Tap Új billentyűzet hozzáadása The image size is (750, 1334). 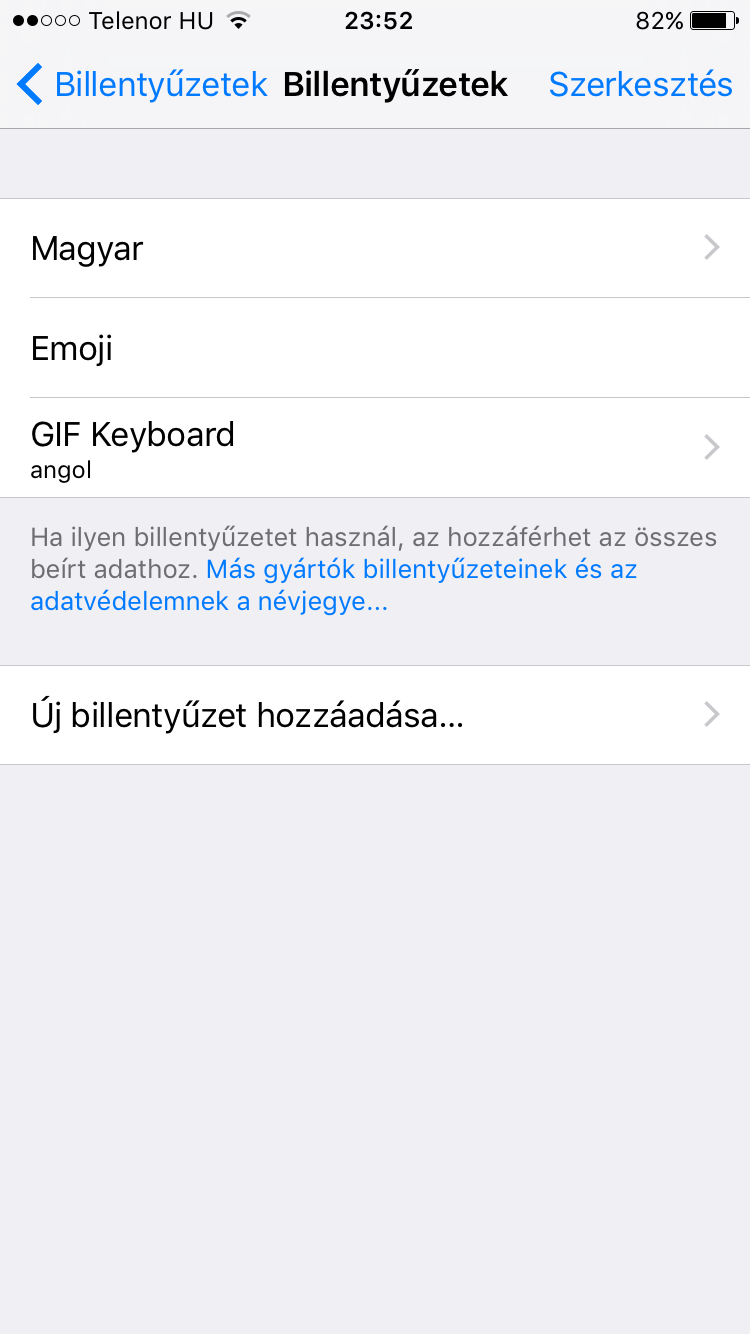pyautogui.click(x=375, y=715)
